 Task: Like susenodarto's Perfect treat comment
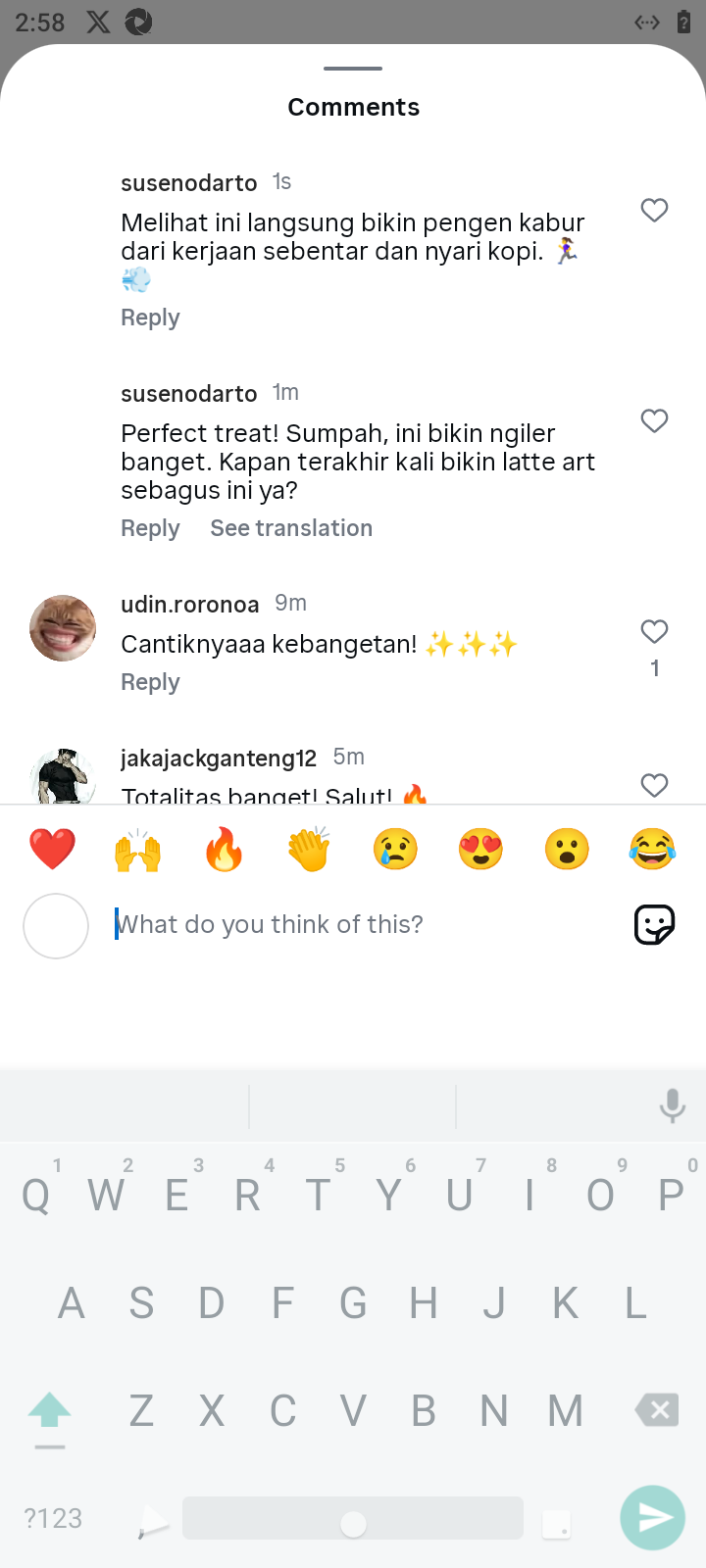click(654, 421)
